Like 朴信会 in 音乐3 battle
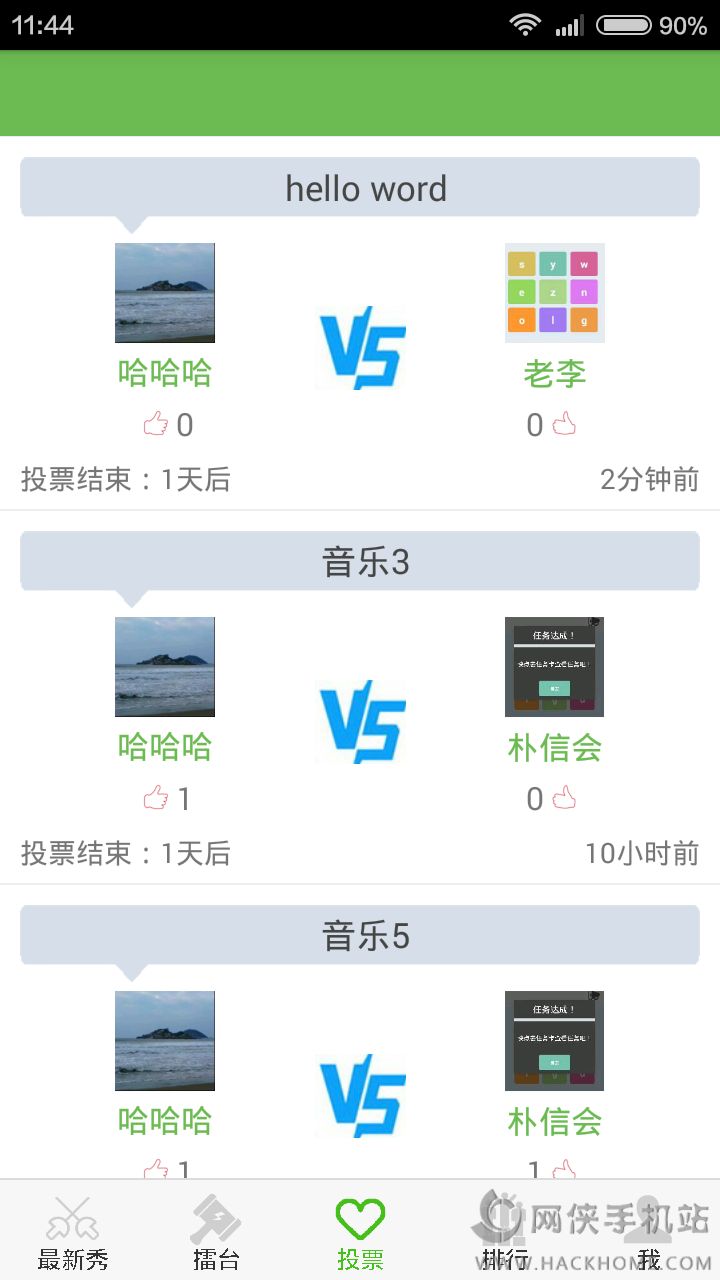 565,798
